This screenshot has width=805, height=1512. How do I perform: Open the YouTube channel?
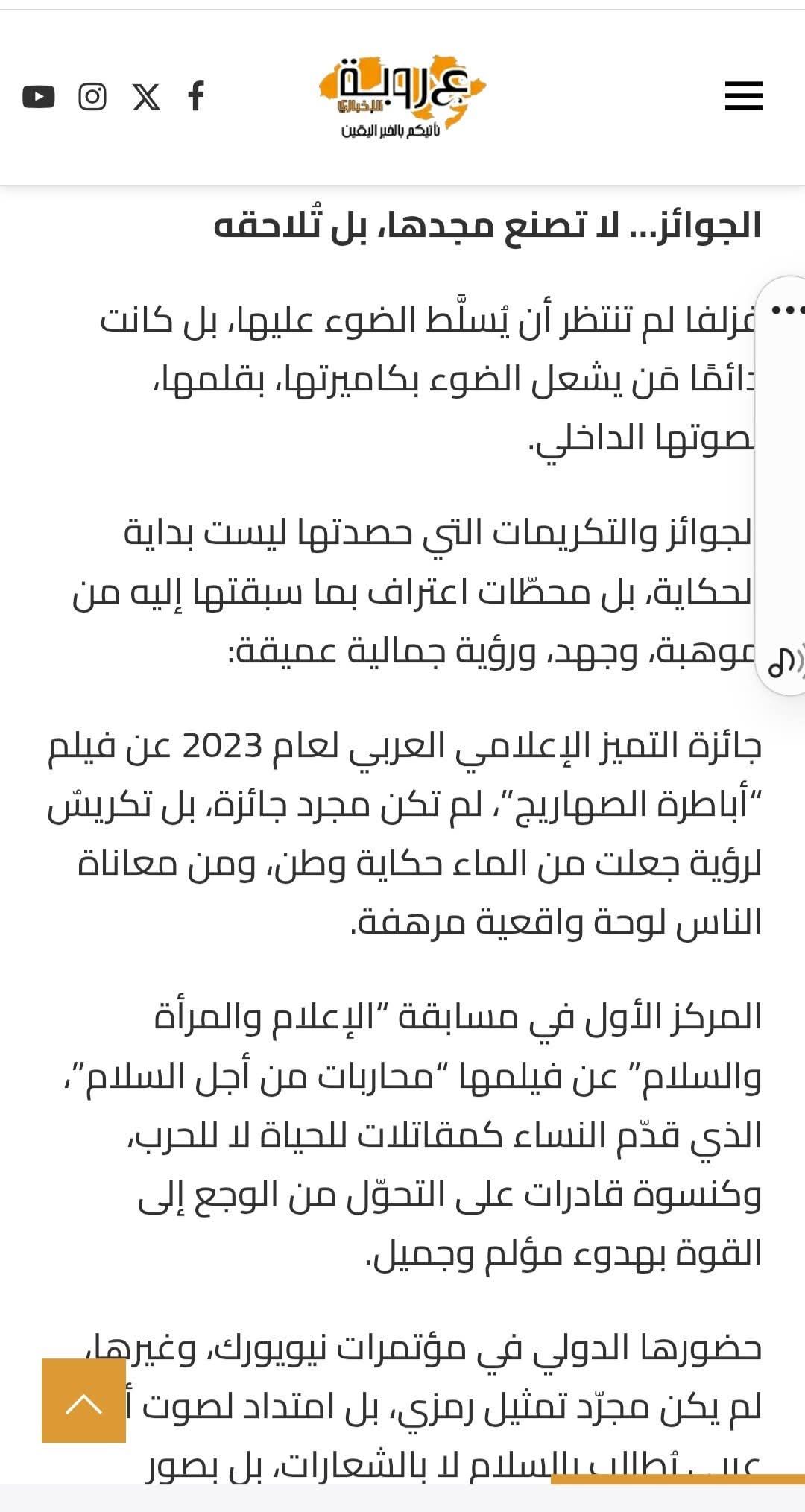coord(39,97)
